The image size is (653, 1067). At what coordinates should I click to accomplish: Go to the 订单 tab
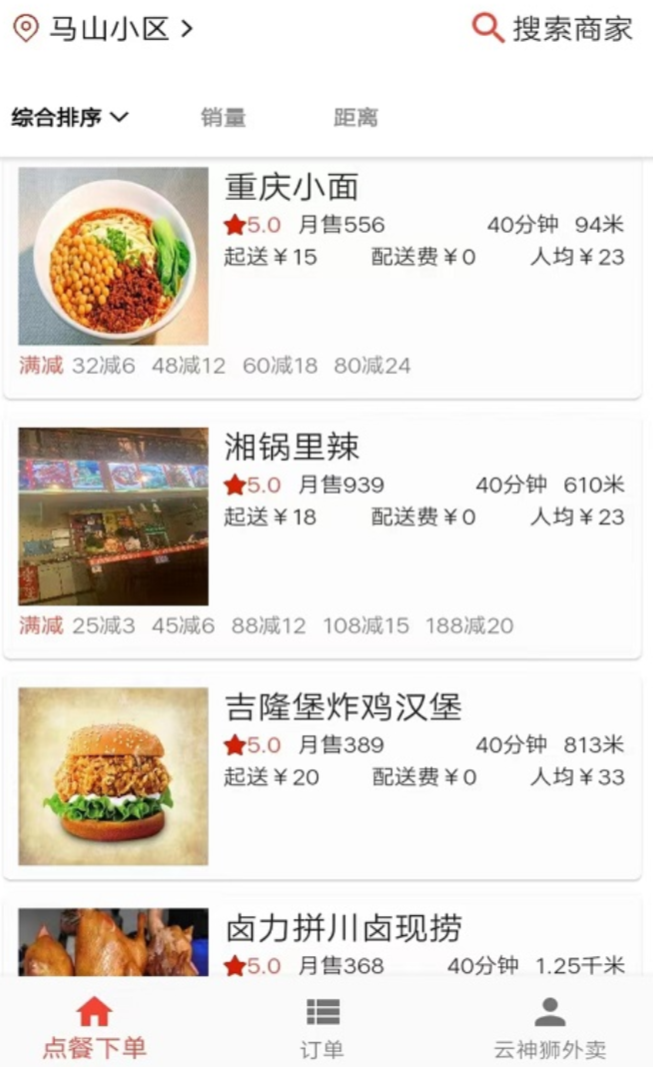coord(322,1028)
